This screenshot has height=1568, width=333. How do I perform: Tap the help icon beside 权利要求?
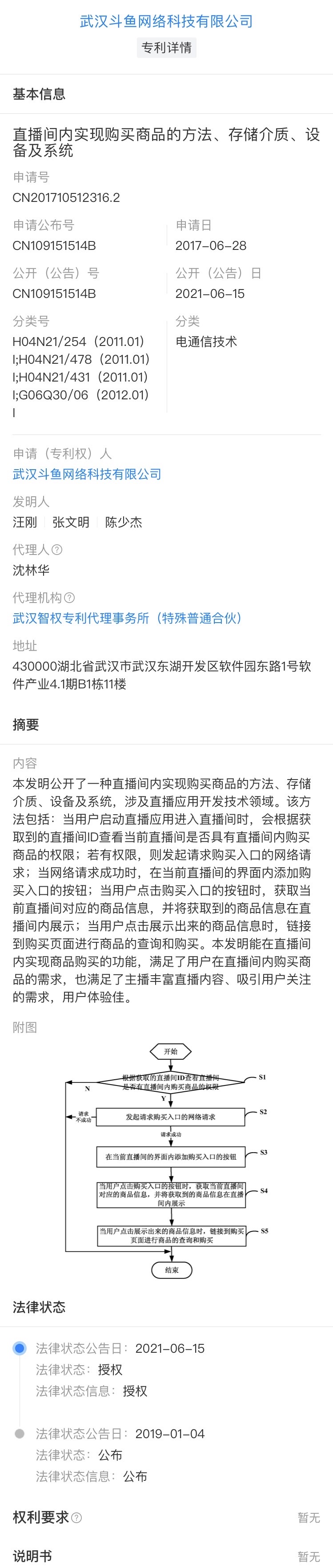pyautogui.click(x=77, y=1517)
